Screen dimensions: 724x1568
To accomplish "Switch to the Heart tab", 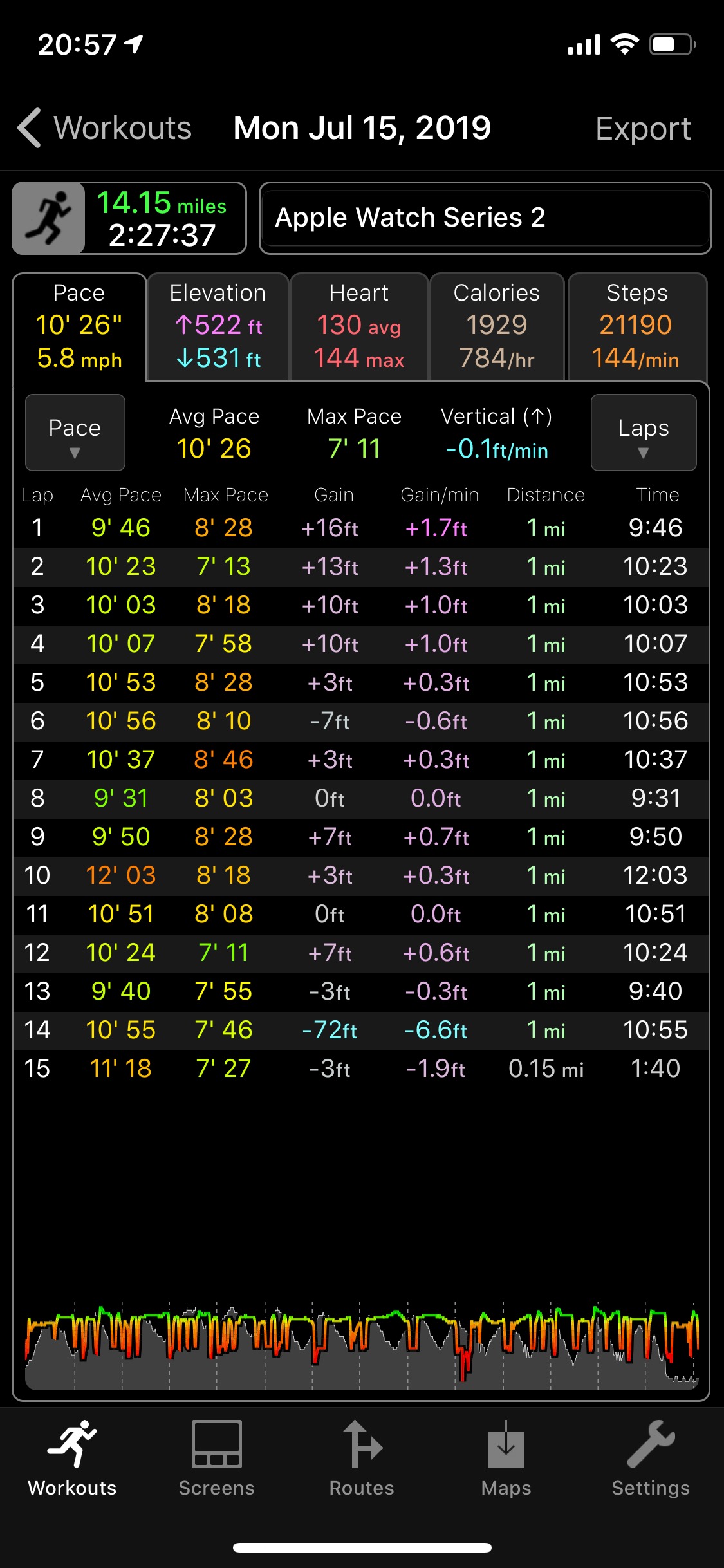I will (x=359, y=327).
